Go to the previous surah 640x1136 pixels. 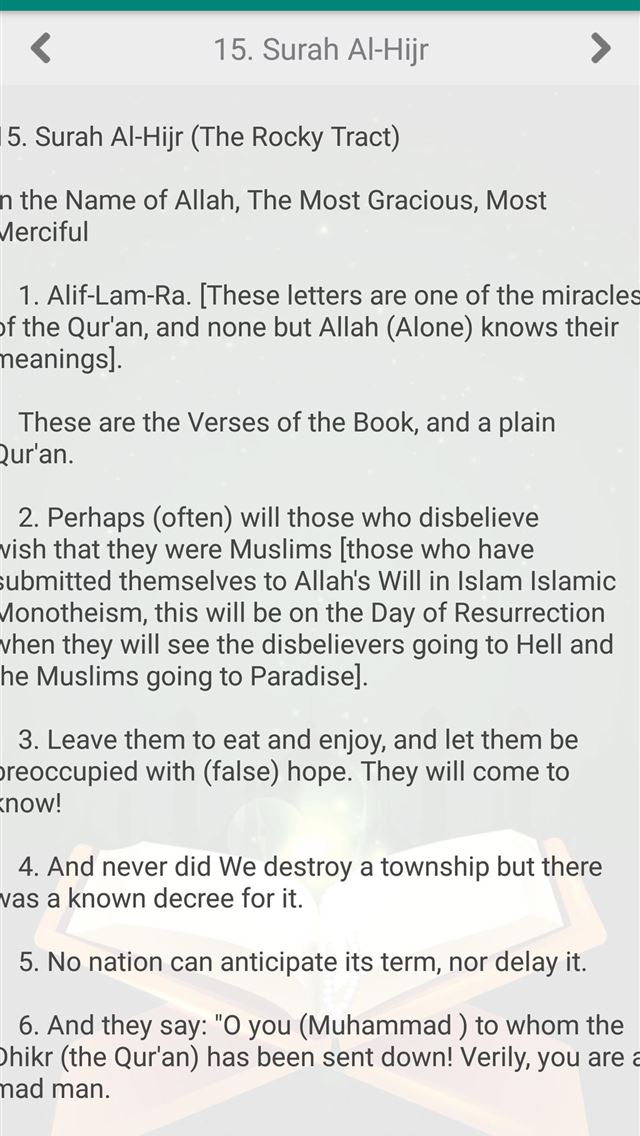coord(41,48)
